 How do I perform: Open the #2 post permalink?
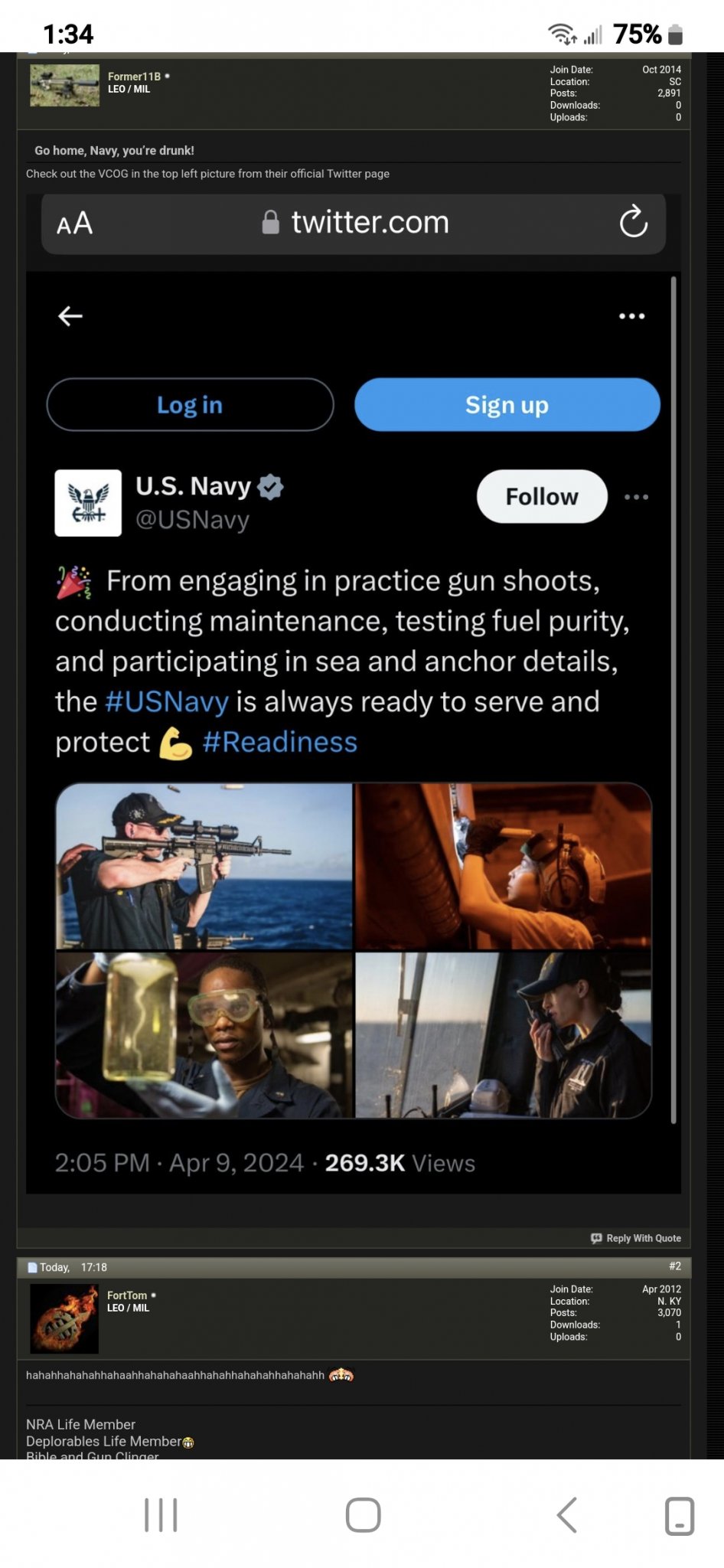pos(674,1266)
